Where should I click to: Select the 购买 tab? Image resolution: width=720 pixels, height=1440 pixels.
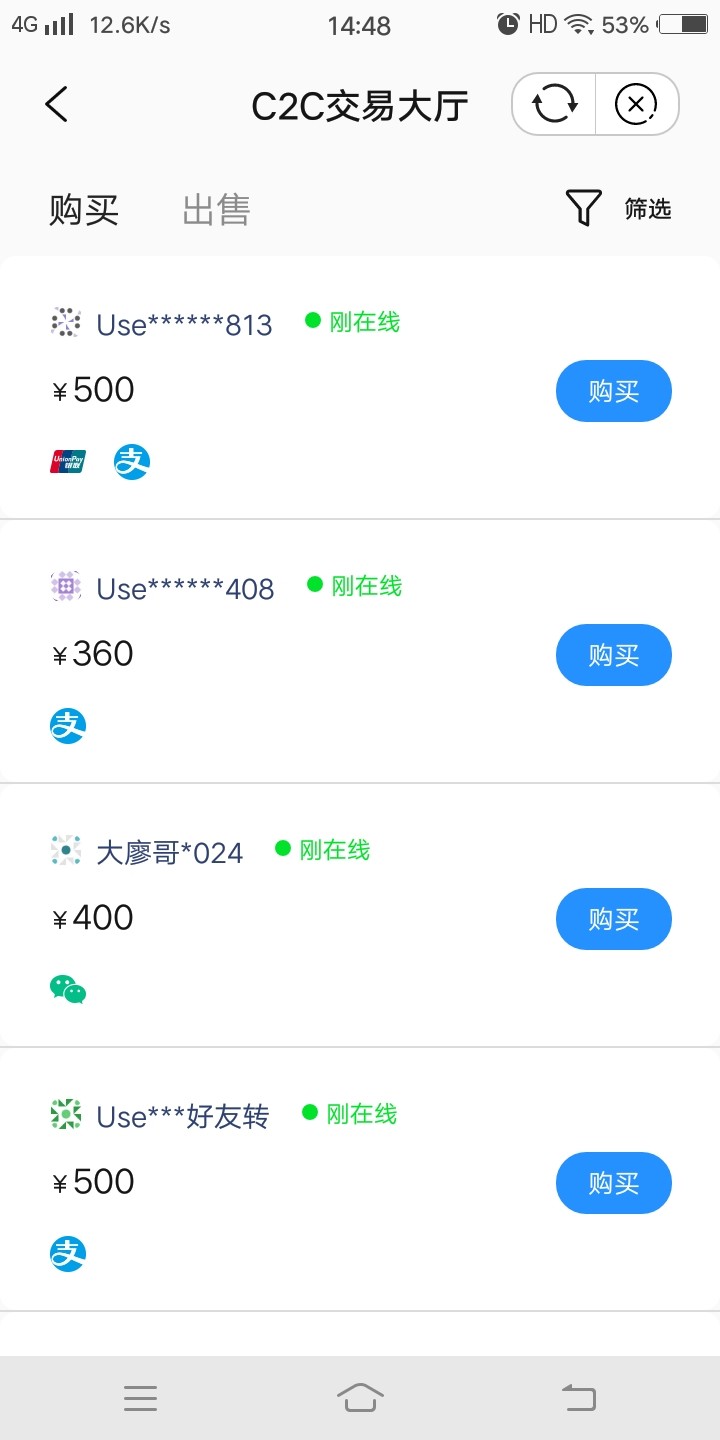[84, 210]
